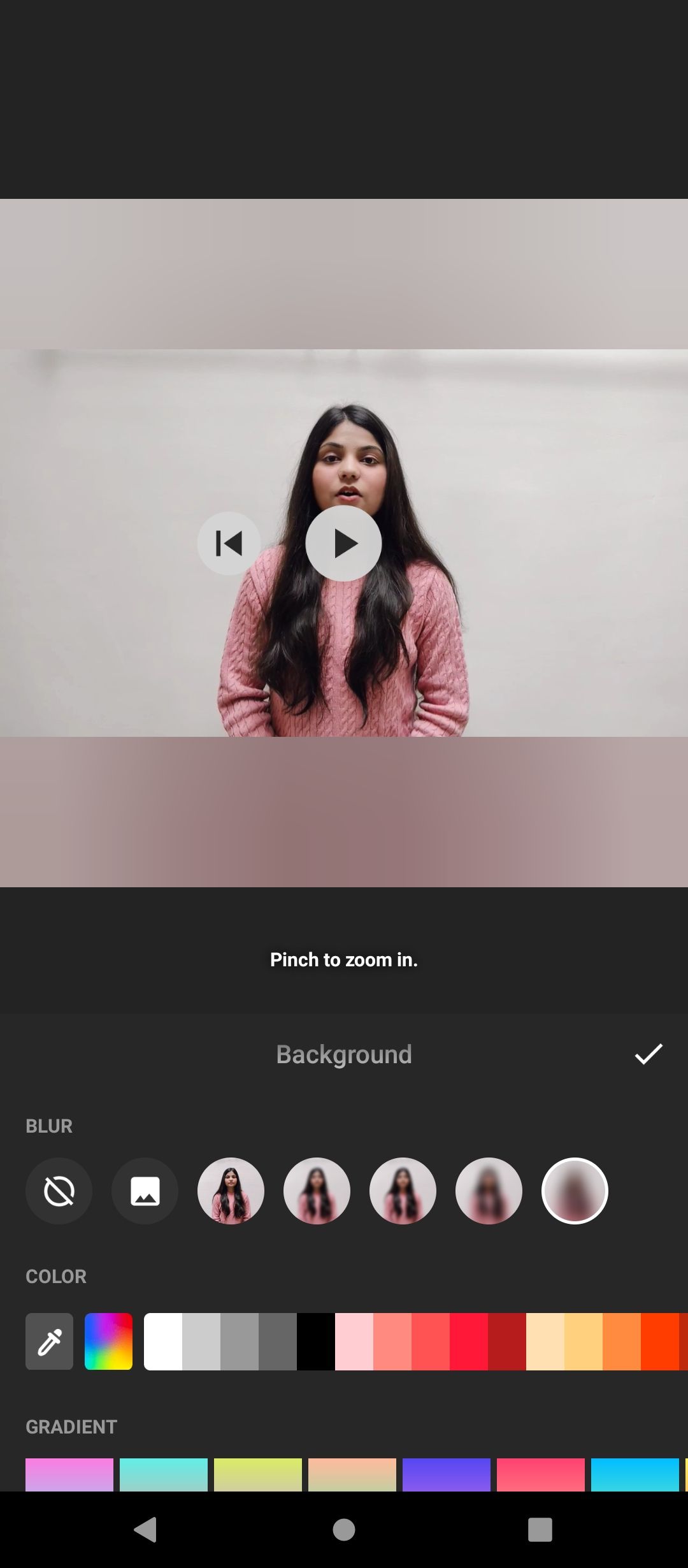Apply the teal gradient background
The image size is (688, 1568).
pos(164,1474)
